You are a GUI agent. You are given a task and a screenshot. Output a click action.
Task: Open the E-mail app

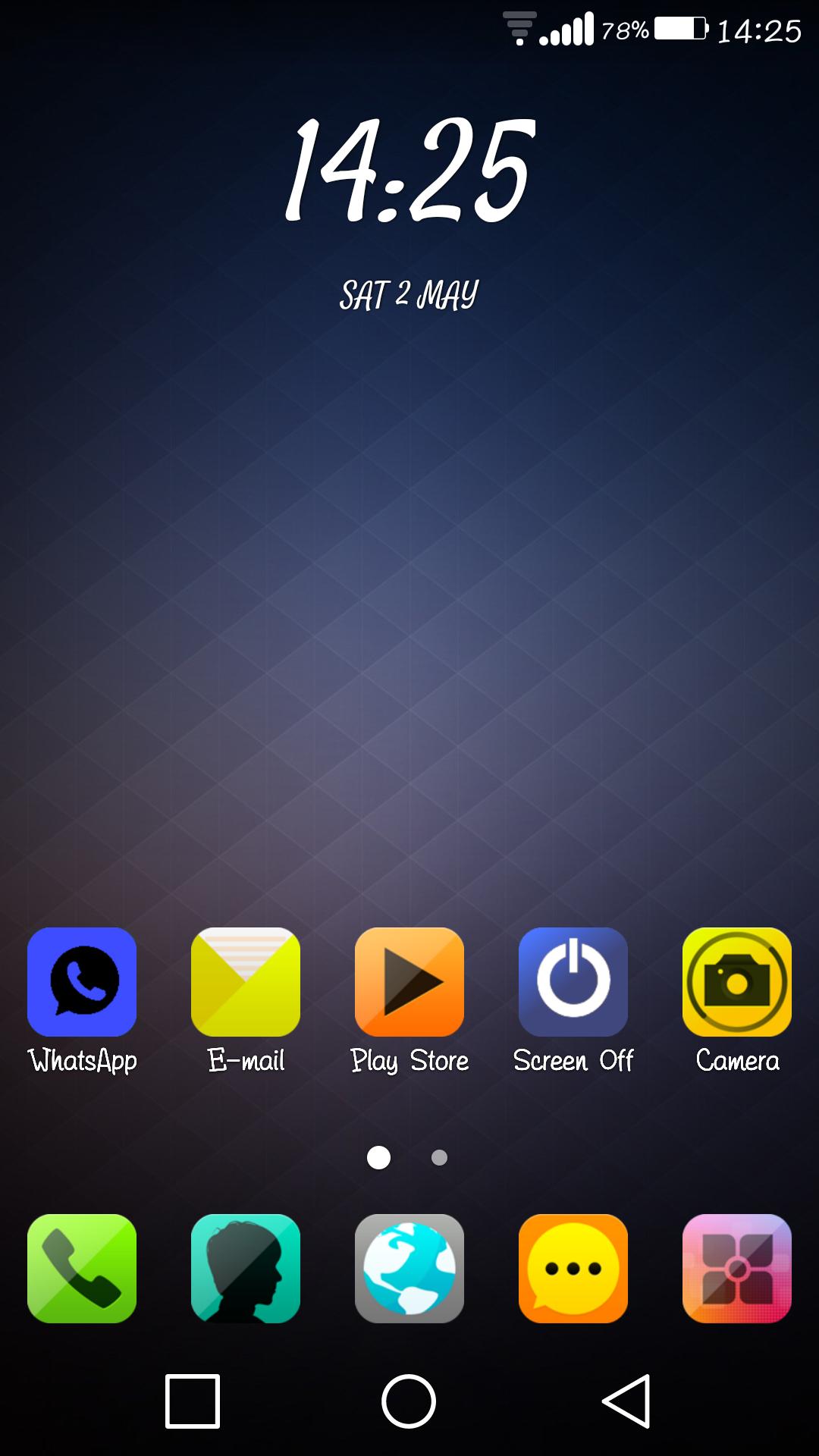[246, 982]
